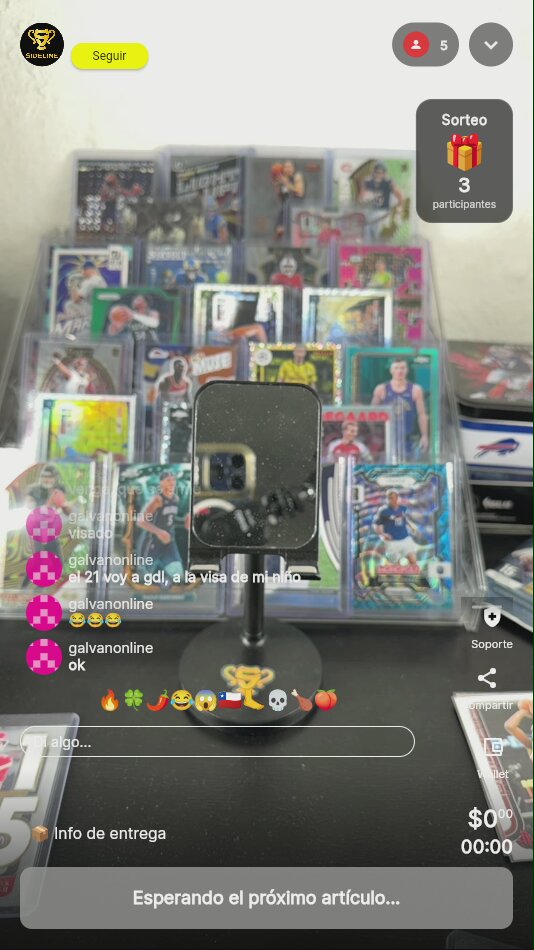Open Info de entrega
Image resolution: width=534 pixels, height=950 pixels.
pyautogui.click(x=99, y=834)
